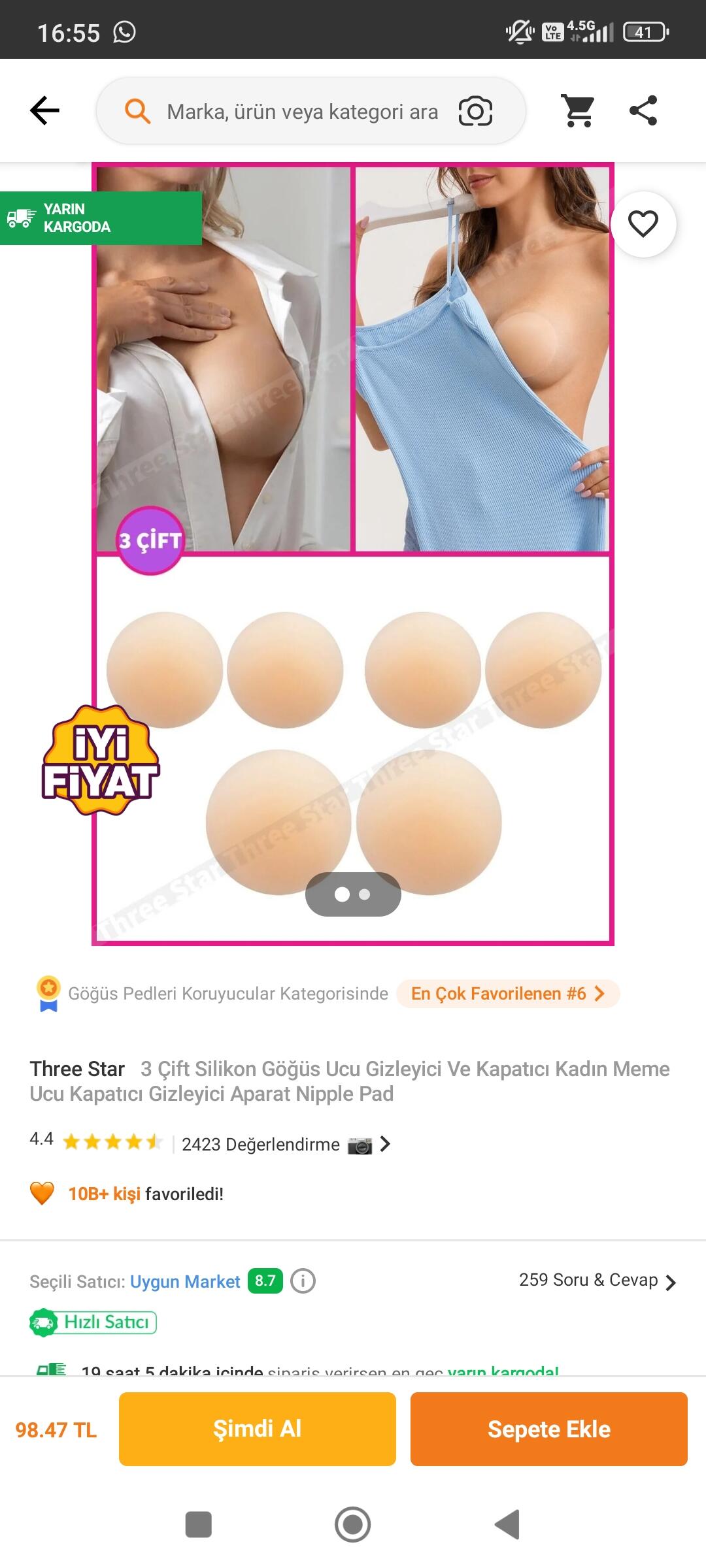Viewport: 706px width, 1568px height.
Task: Open the product image gallery
Action: coord(353,554)
